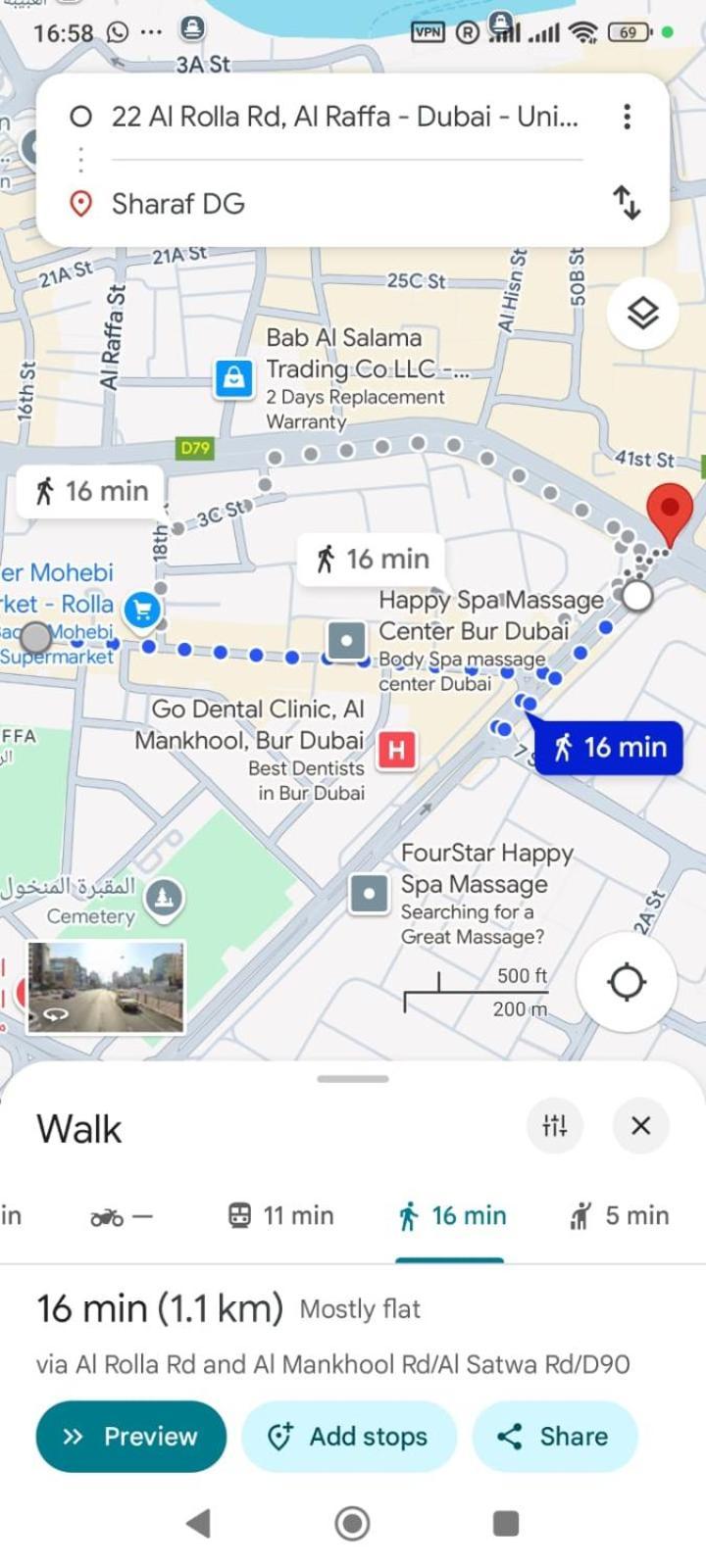This screenshot has height=1568, width=706.
Task: Open Street View thumbnail
Action: click(x=105, y=987)
